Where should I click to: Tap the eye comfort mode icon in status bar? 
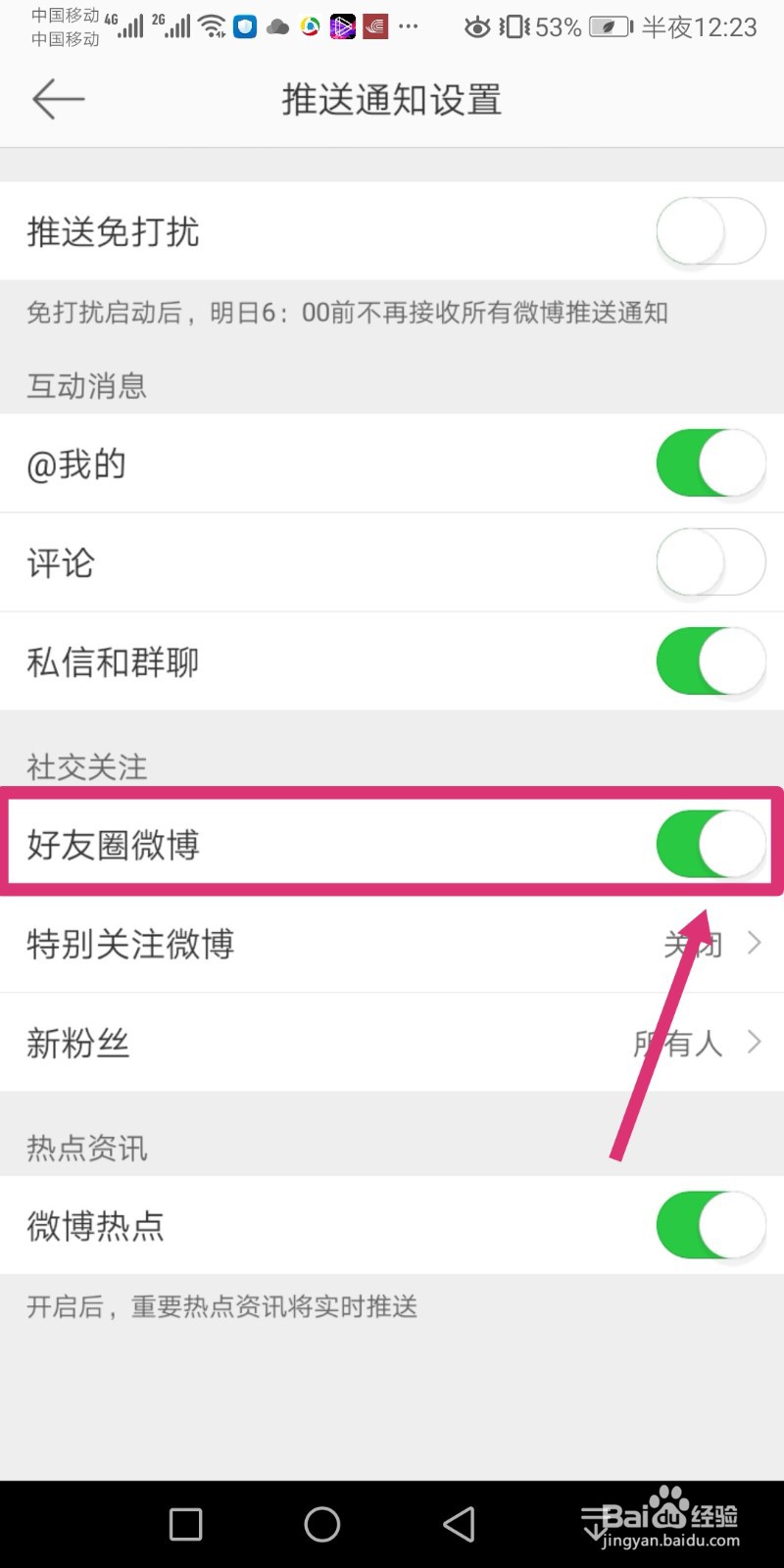coord(477,26)
